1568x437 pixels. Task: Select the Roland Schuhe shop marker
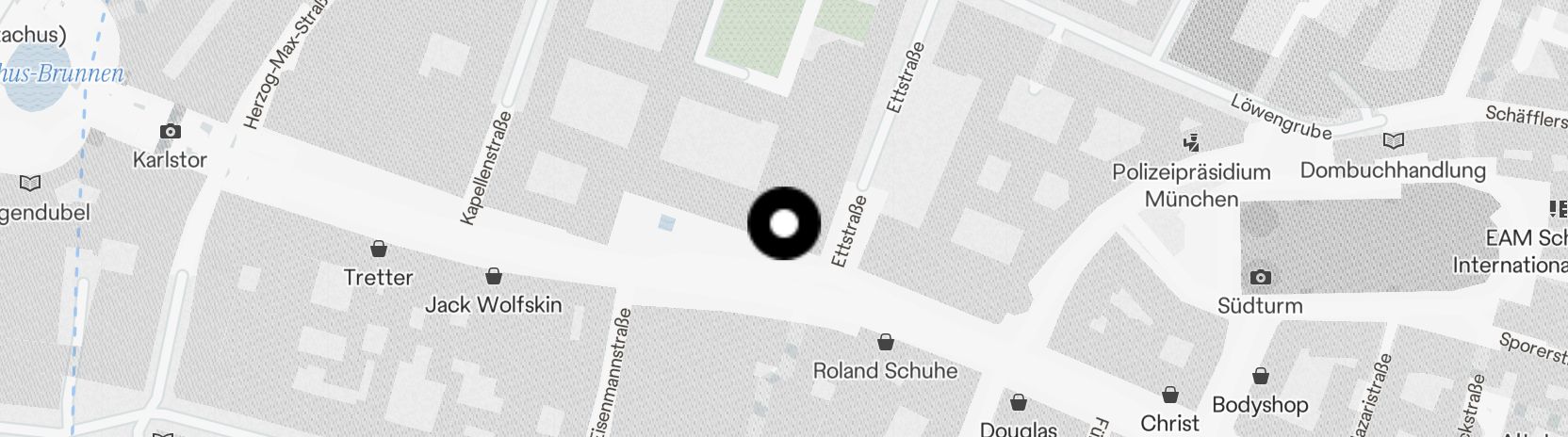click(x=885, y=342)
